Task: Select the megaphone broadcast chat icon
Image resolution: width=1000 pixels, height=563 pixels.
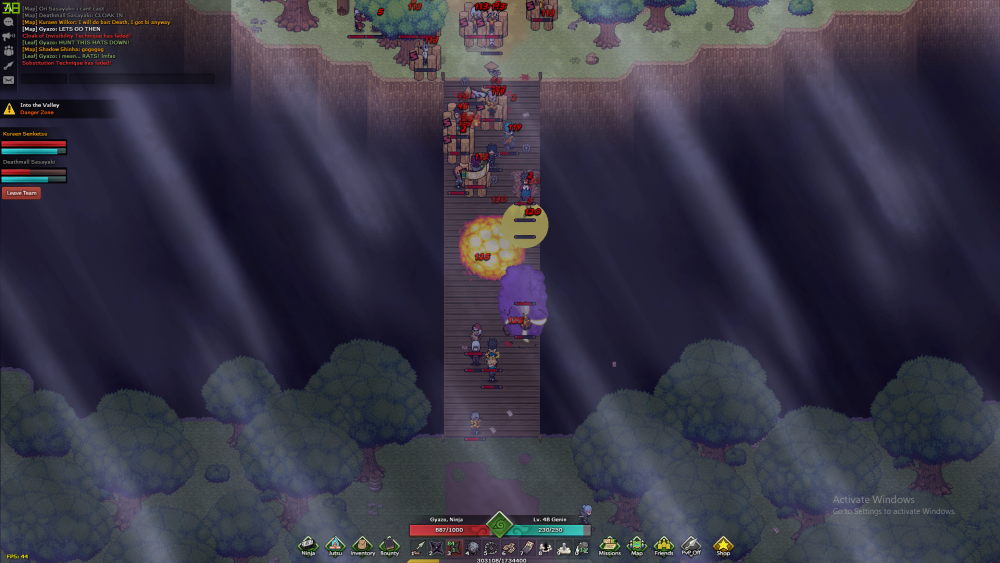Action: tap(8, 36)
